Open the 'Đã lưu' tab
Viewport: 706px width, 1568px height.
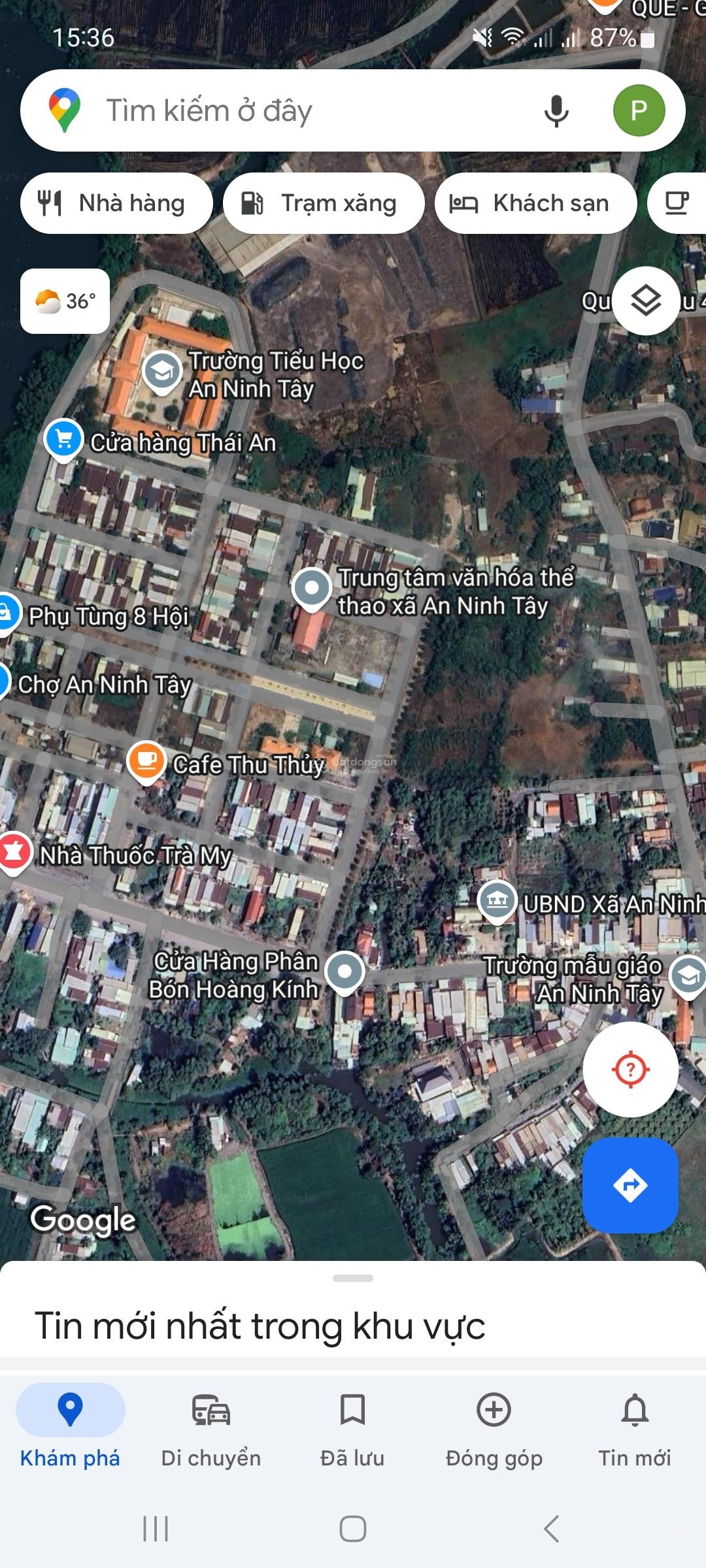352,1428
